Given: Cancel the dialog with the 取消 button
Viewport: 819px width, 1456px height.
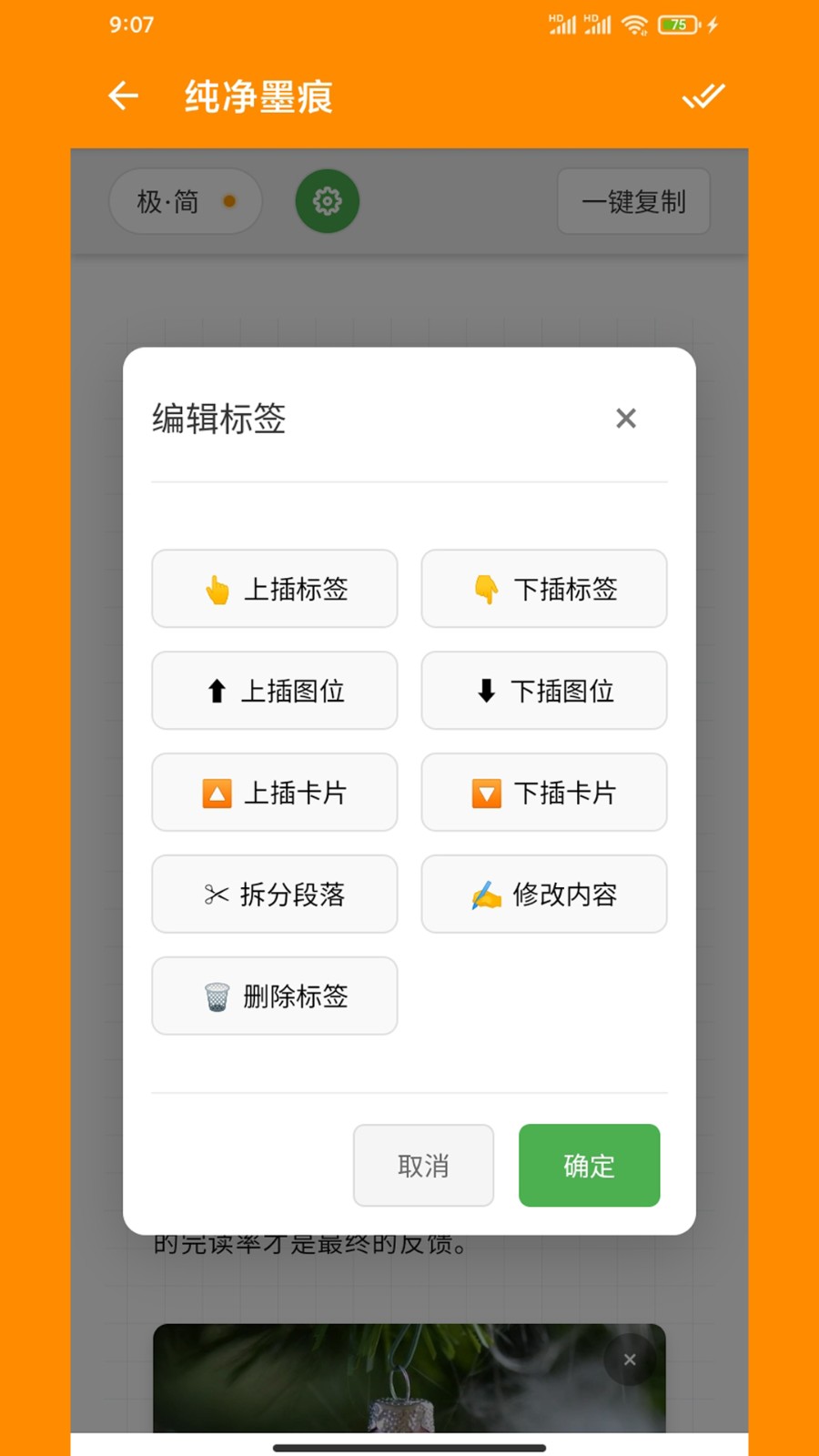Looking at the screenshot, I should [423, 1166].
